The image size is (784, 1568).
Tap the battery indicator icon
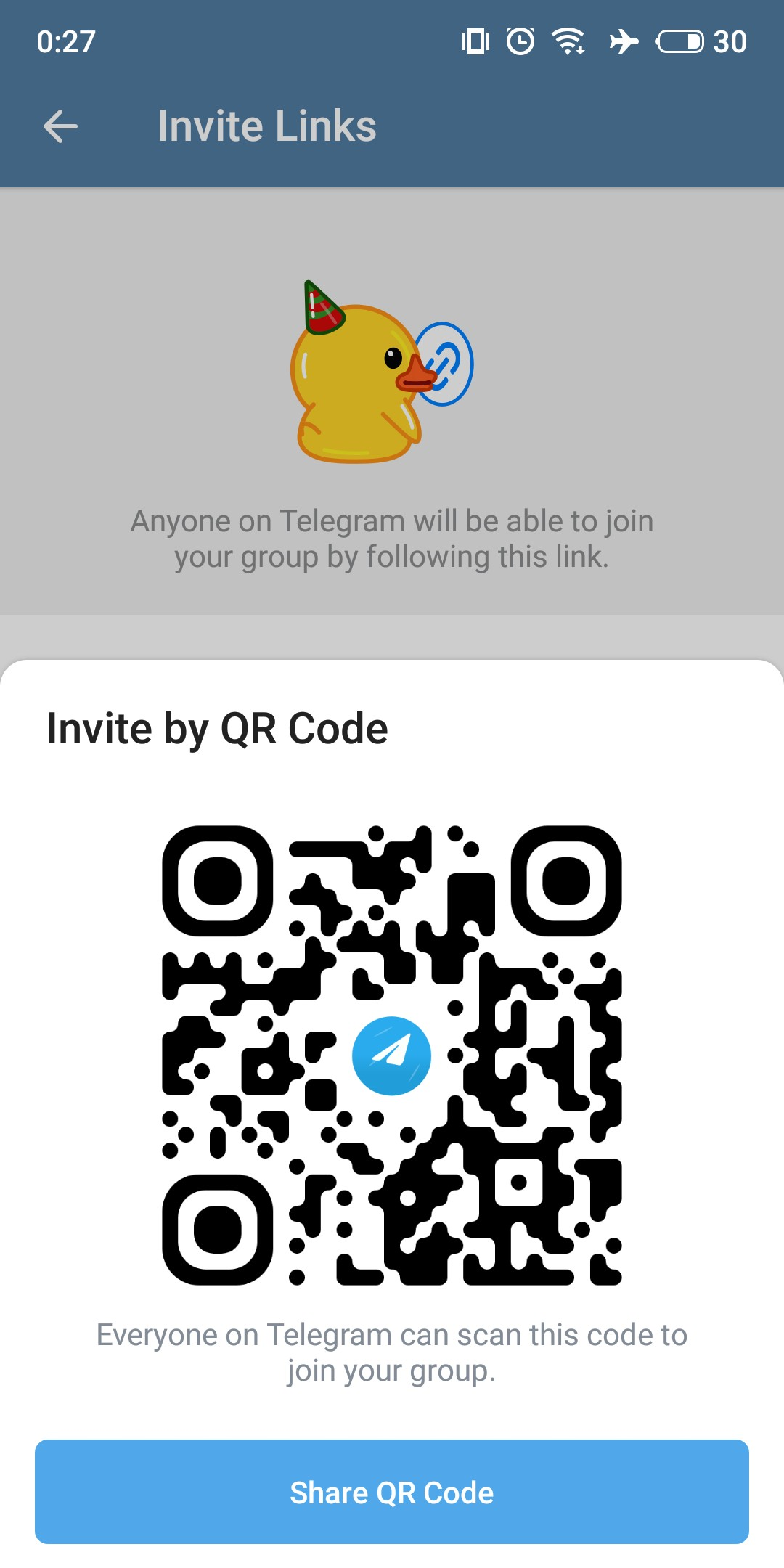(x=681, y=41)
